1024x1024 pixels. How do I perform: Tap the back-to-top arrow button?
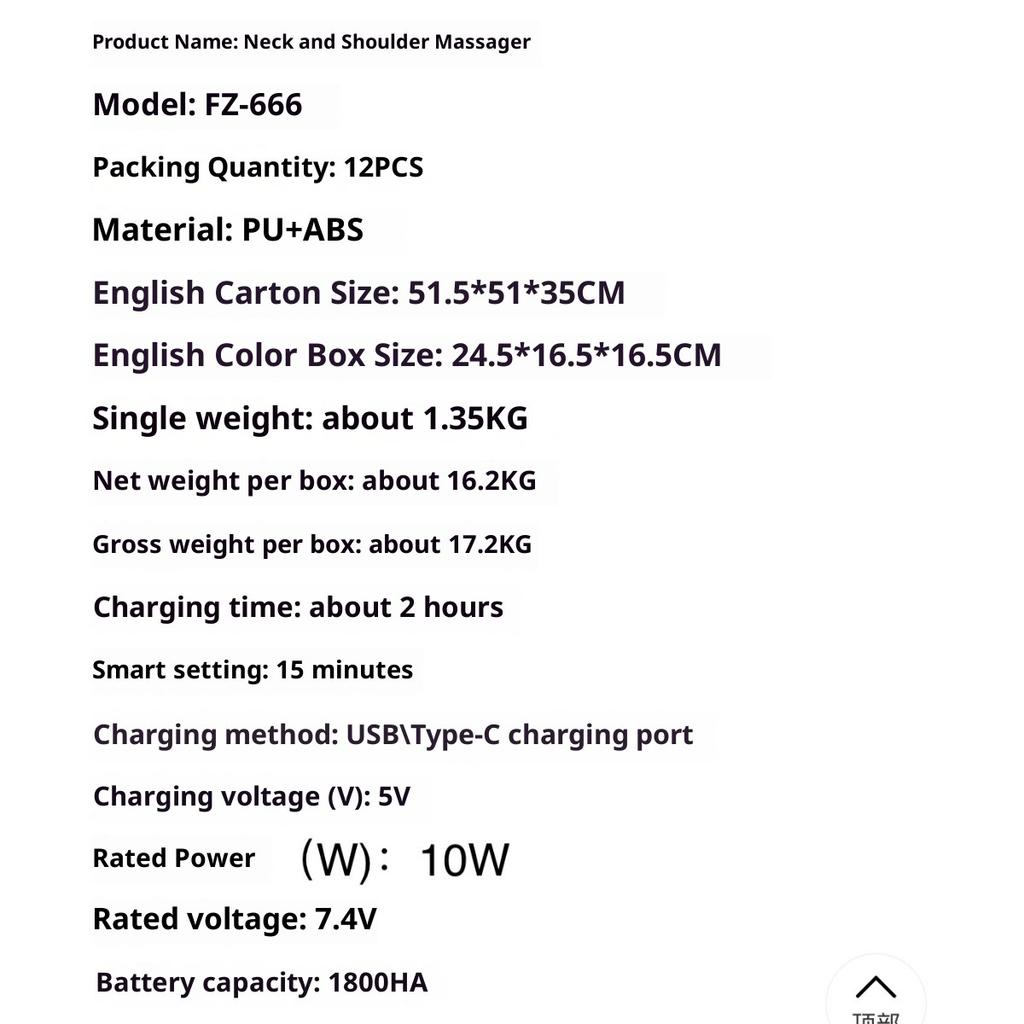(876, 993)
